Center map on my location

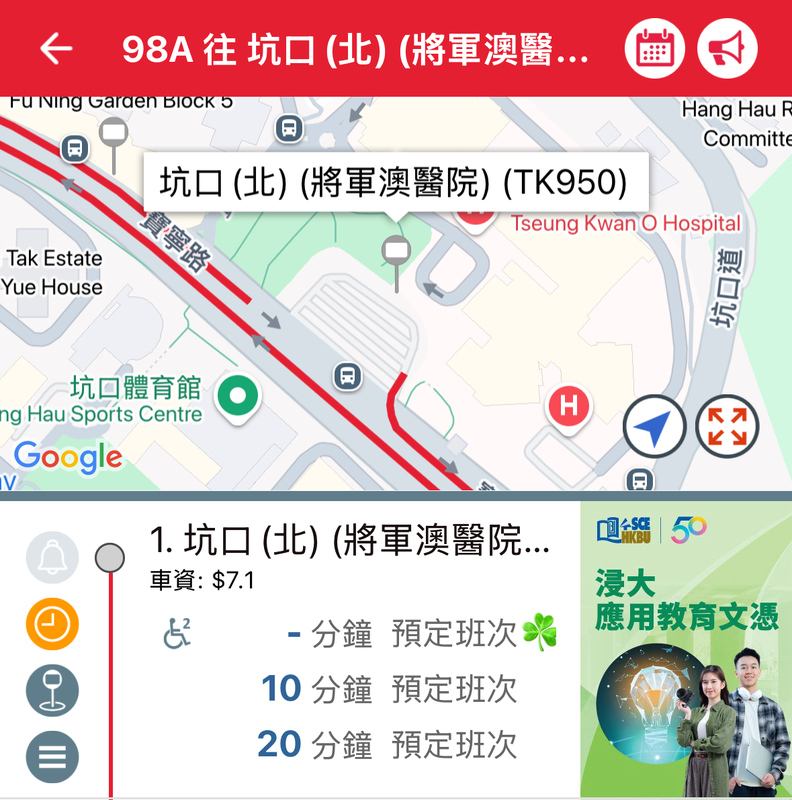click(654, 428)
